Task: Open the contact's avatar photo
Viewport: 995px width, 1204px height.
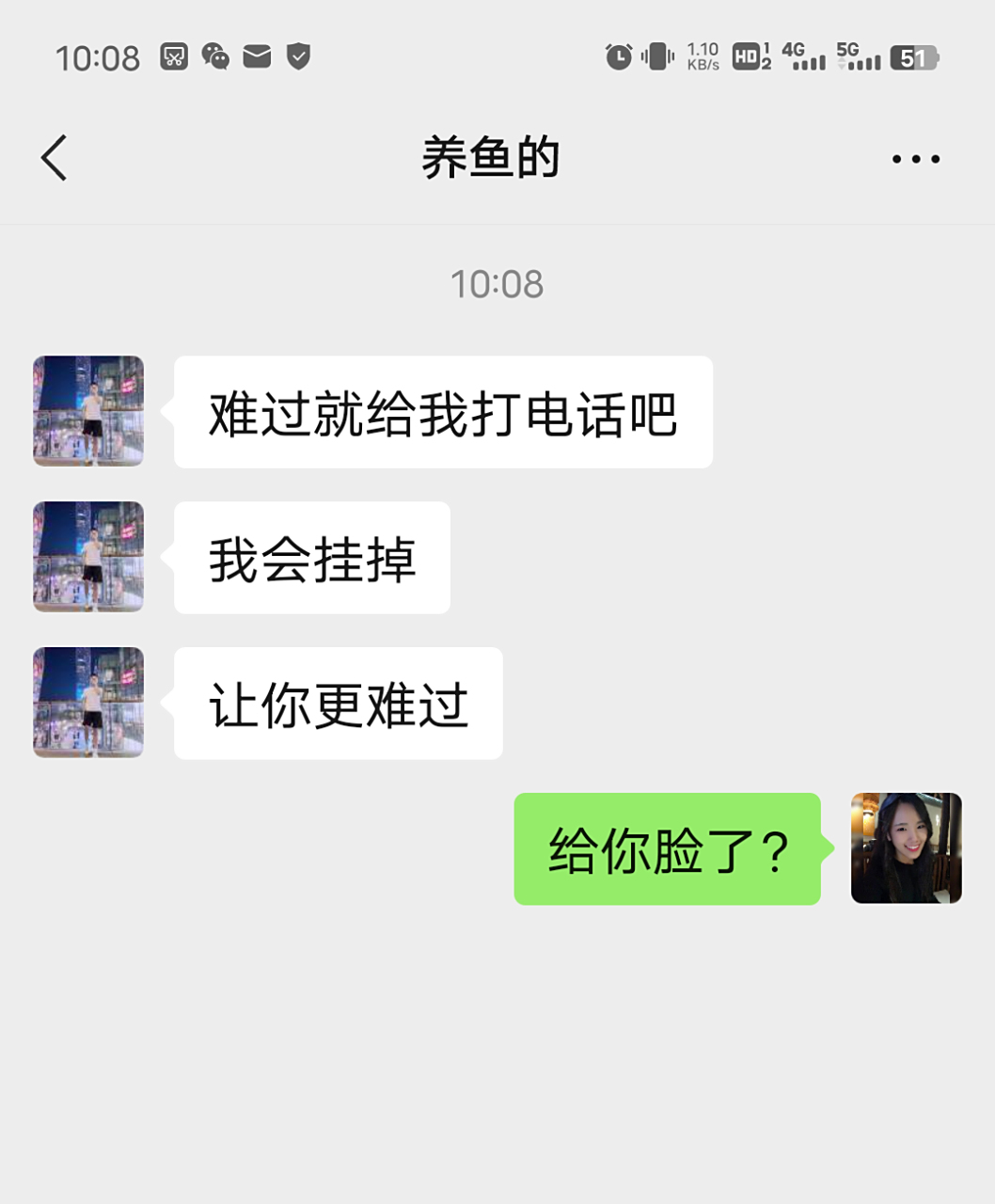Action: coord(87,412)
